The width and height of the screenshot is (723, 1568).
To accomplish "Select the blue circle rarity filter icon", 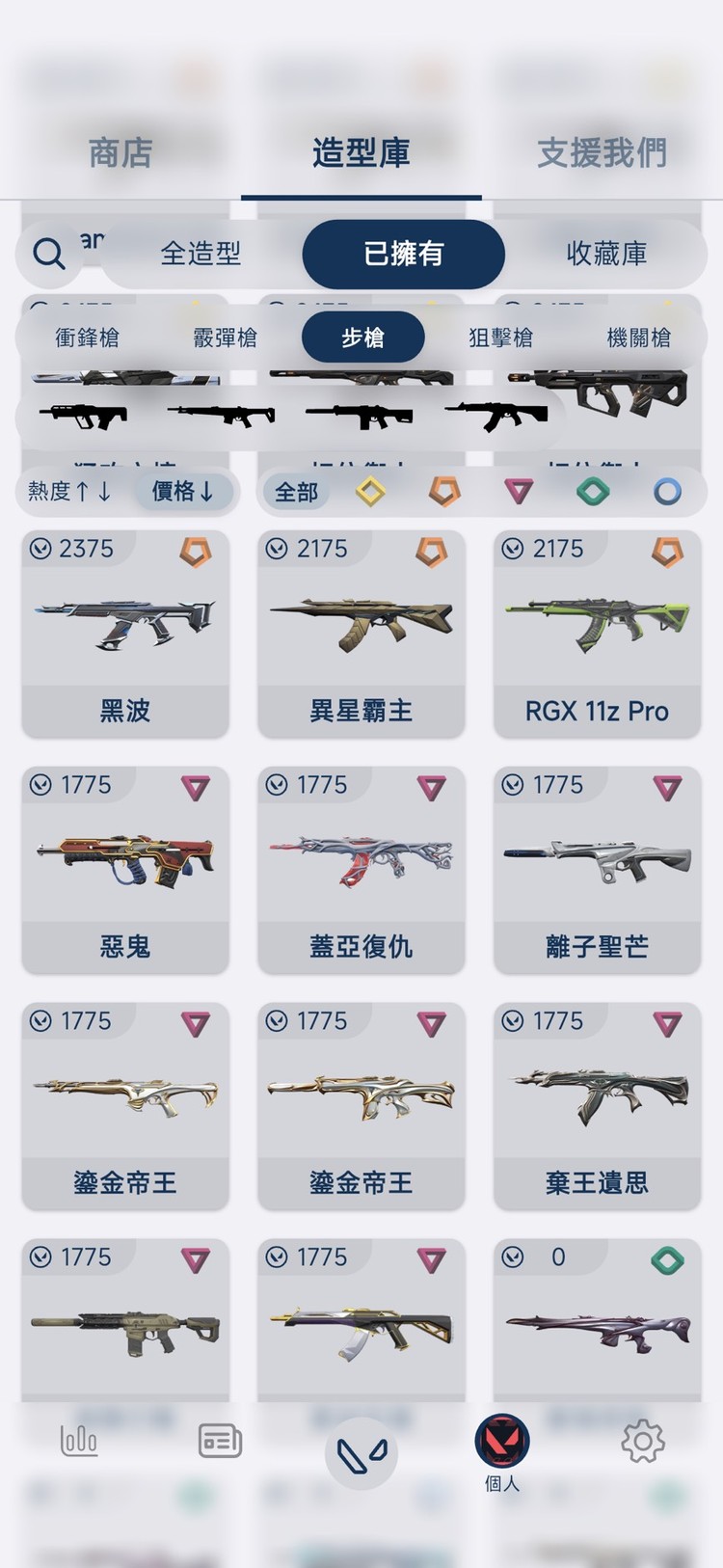I will (667, 492).
